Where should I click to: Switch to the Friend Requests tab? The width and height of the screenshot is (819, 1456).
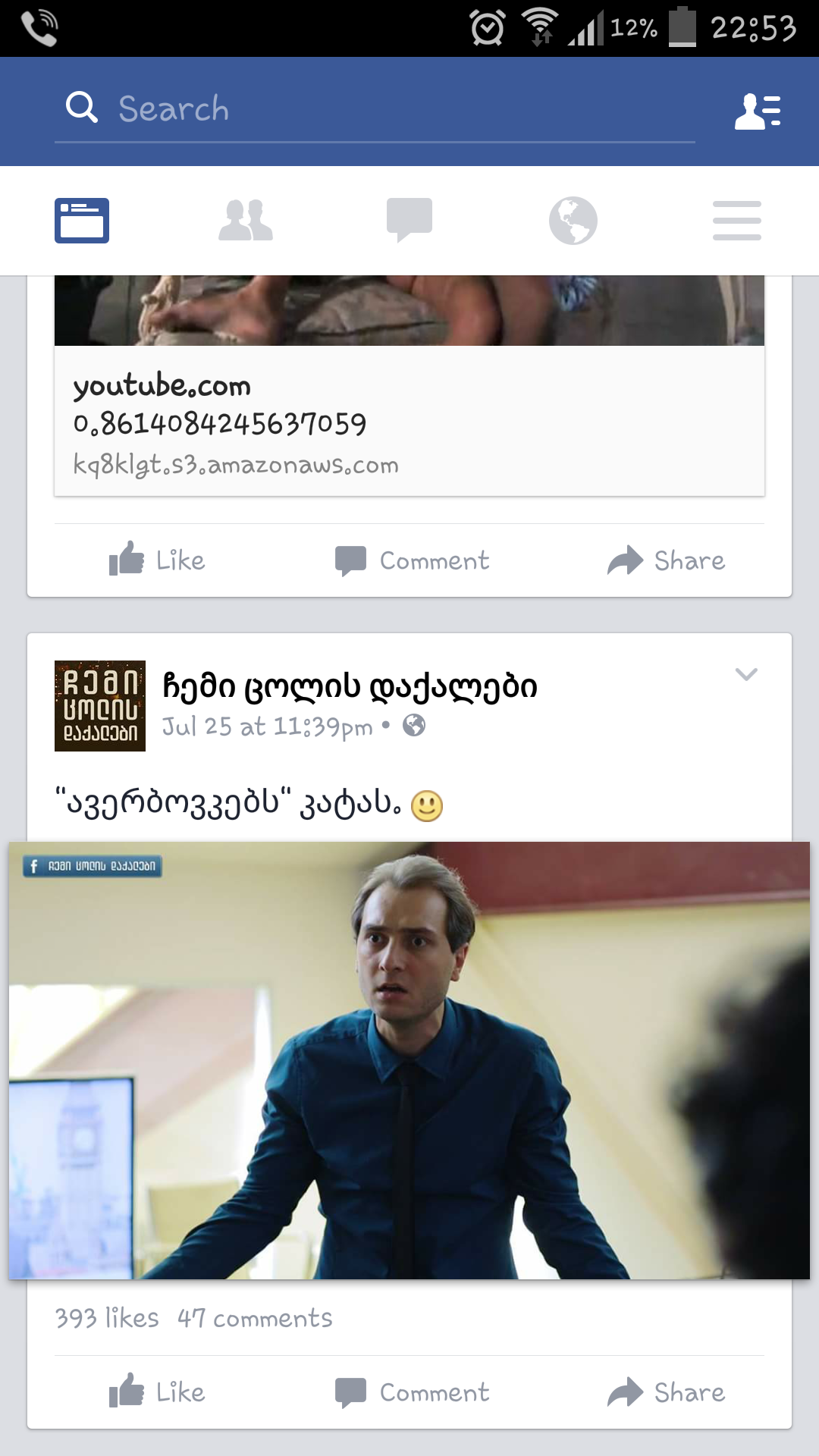[246, 221]
